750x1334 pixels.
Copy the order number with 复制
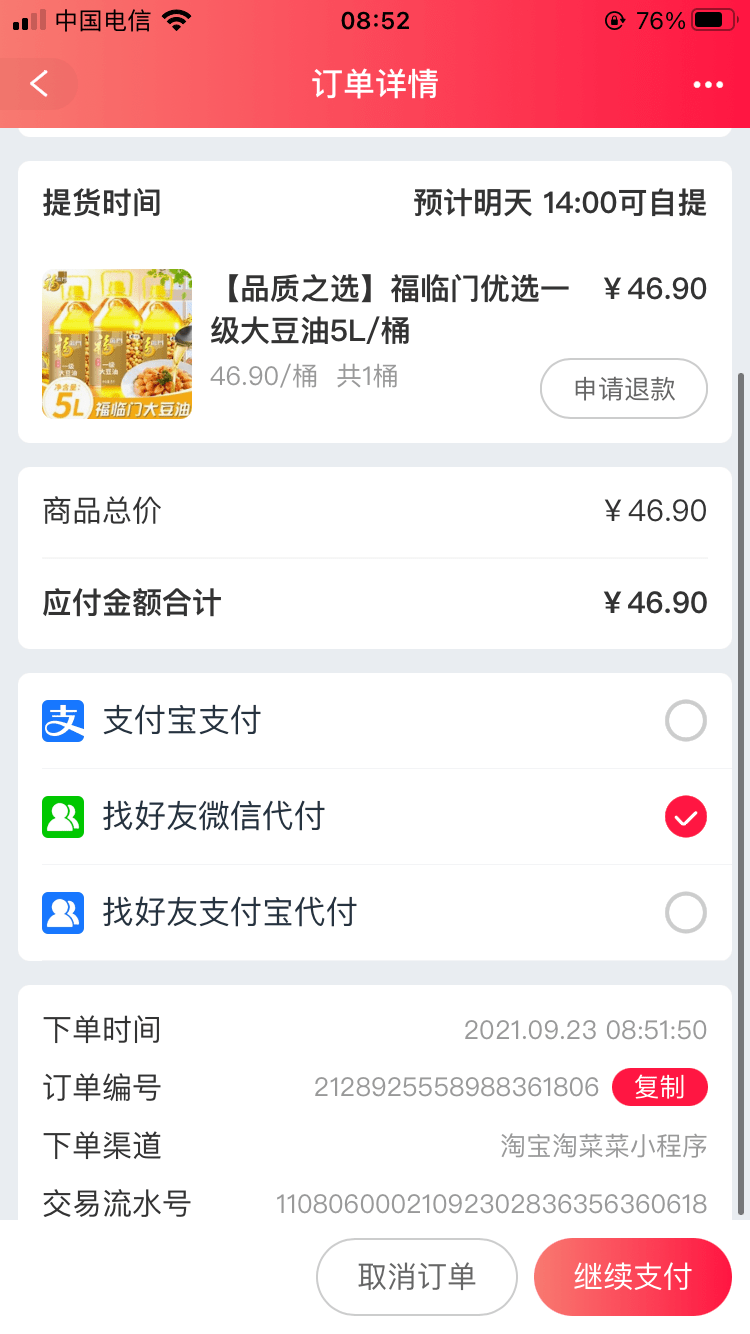click(659, 1087)
